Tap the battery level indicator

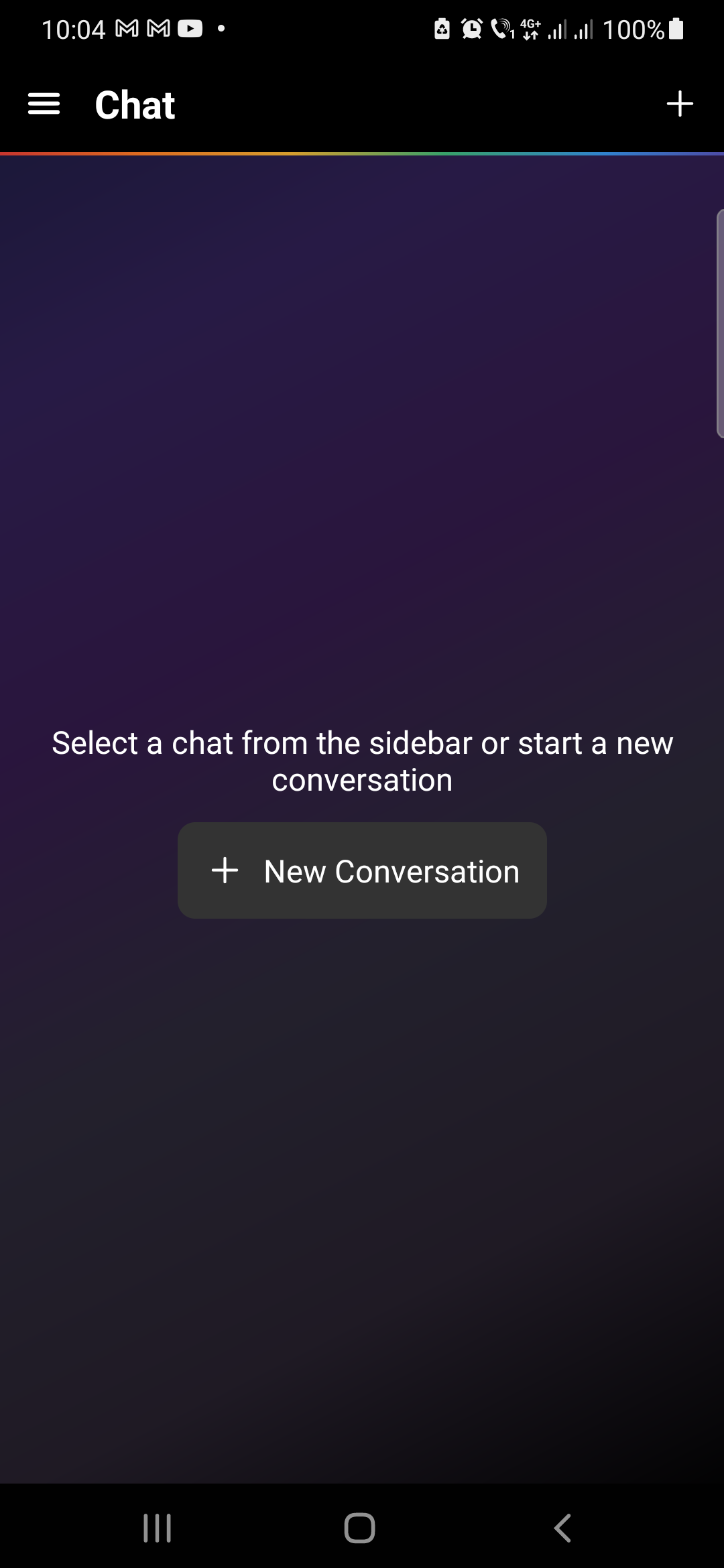pos(675,28)
